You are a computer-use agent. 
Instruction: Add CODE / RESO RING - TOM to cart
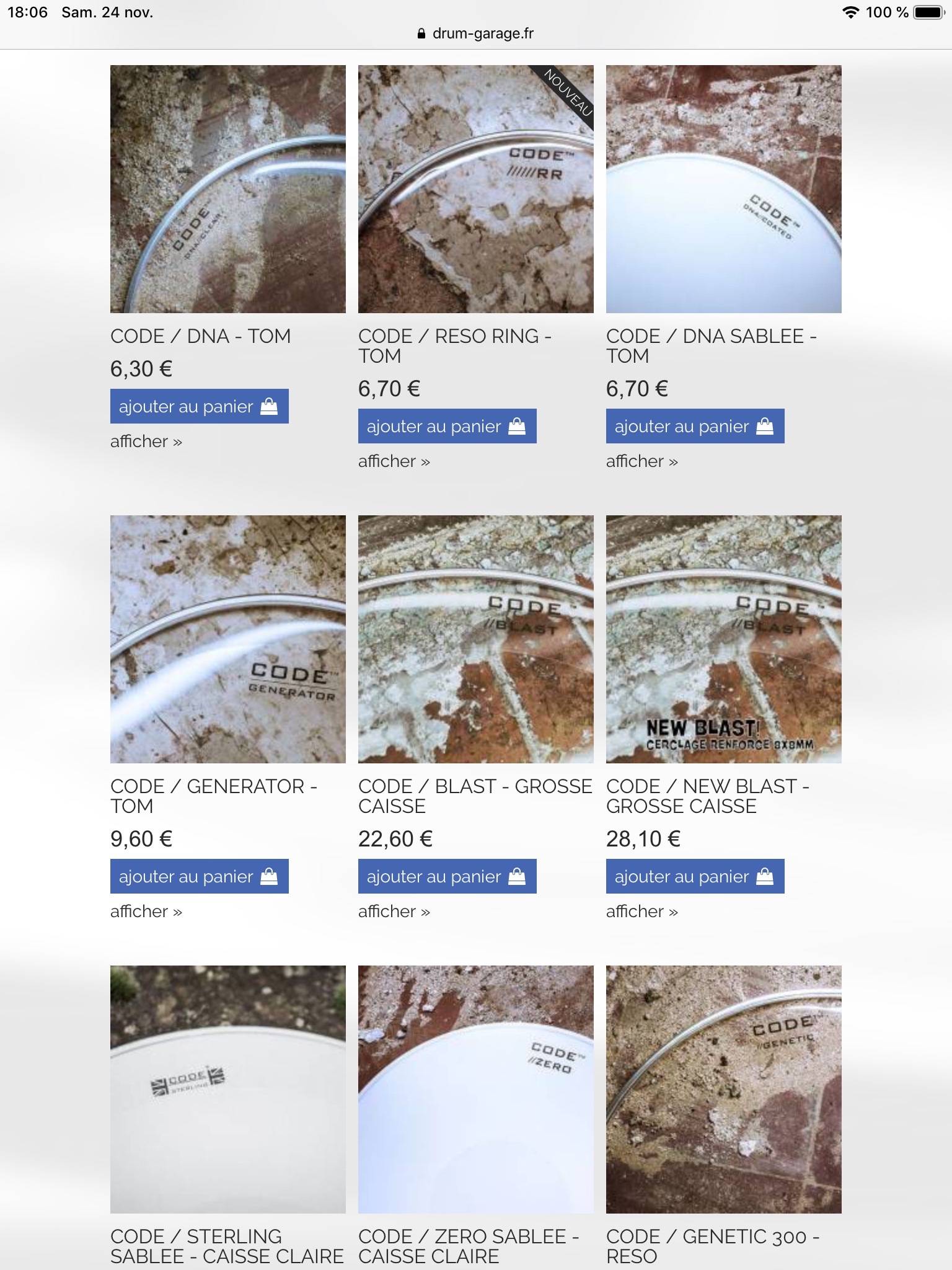coord(447,426)
